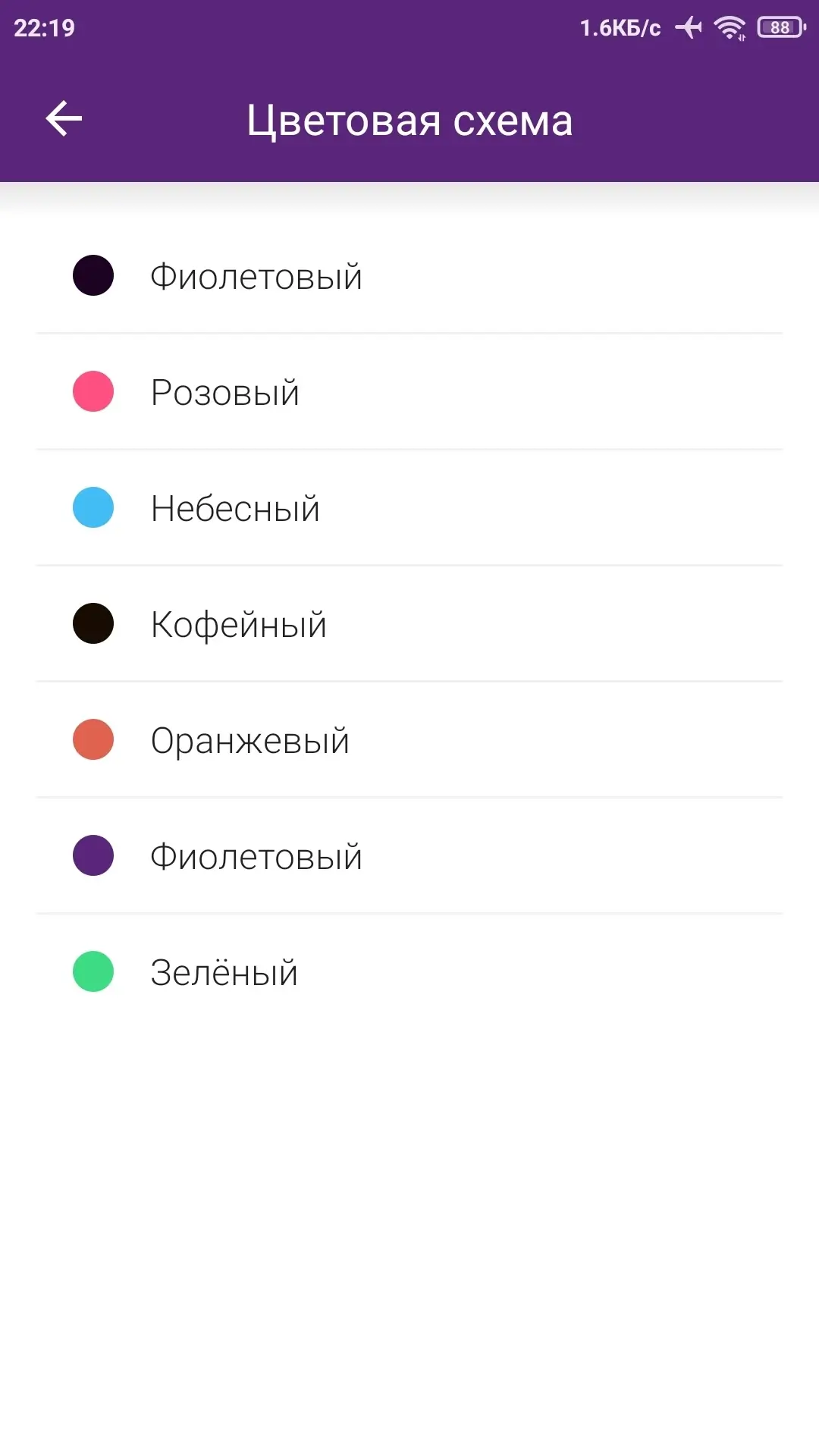Choose the Небесный color scheme
819x1456 pixels.
[235, 508]
